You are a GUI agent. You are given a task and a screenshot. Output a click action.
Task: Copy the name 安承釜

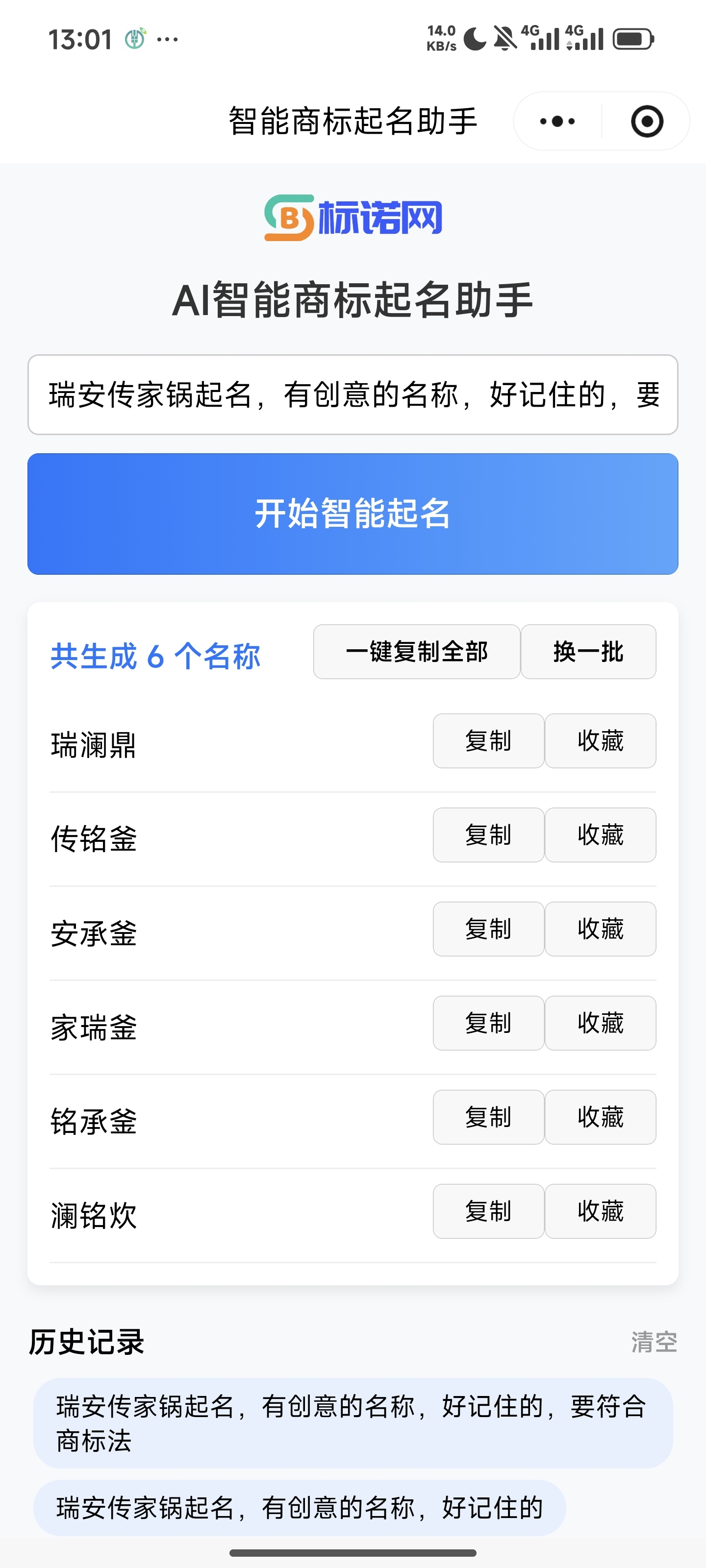pos(488,929)
